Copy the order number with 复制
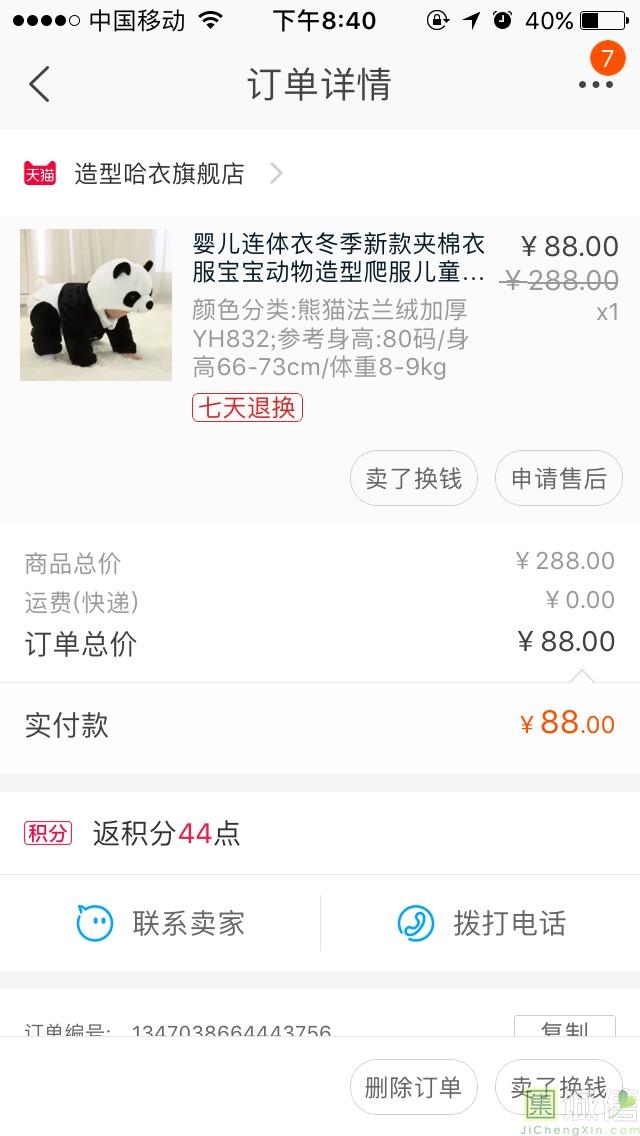Screen dimensions: 640x1136 [564, 1027]
